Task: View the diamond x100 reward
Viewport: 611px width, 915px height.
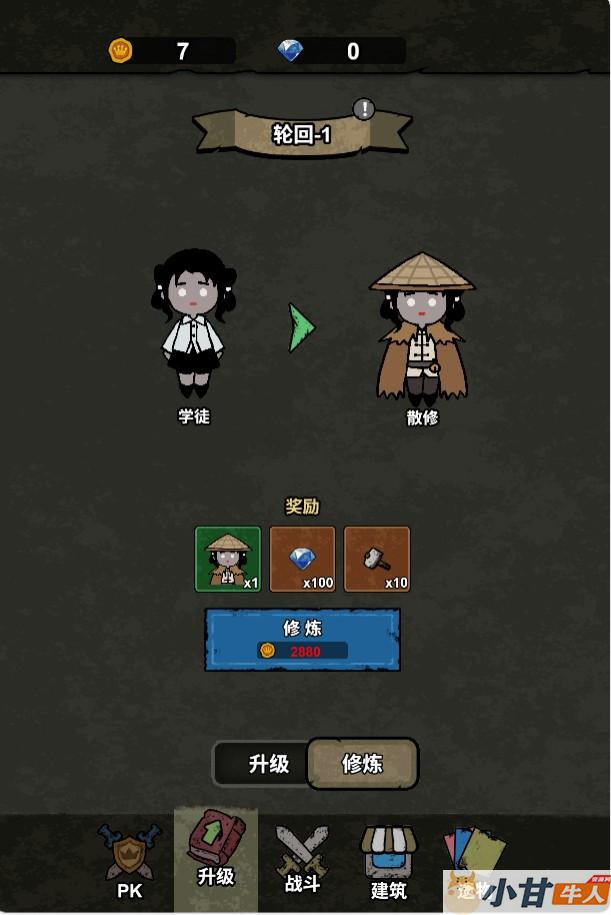Action: pos(303,559)
